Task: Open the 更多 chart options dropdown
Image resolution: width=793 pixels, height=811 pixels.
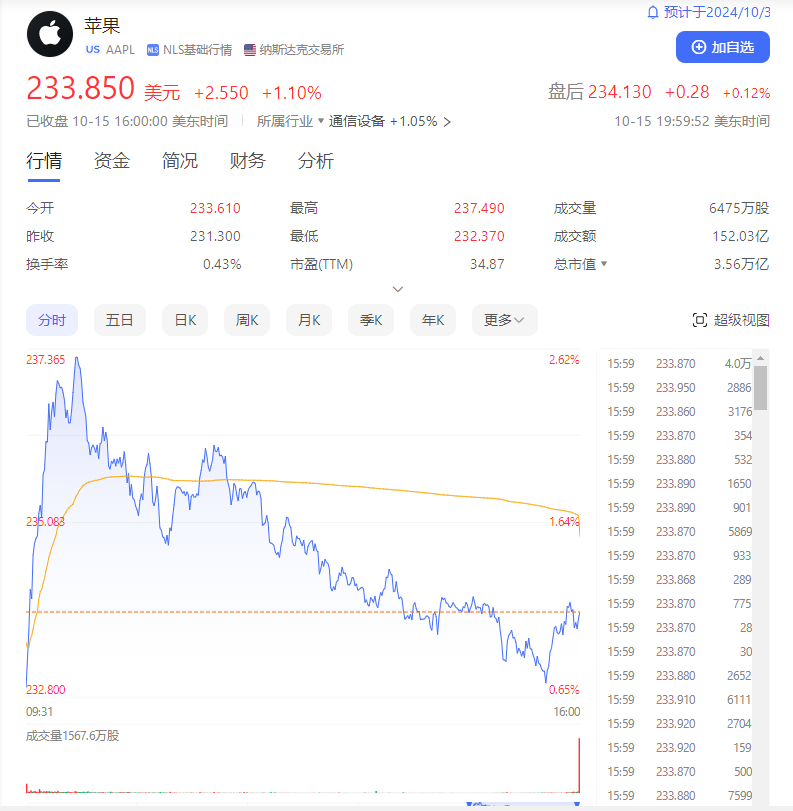Action: (504, 320)
